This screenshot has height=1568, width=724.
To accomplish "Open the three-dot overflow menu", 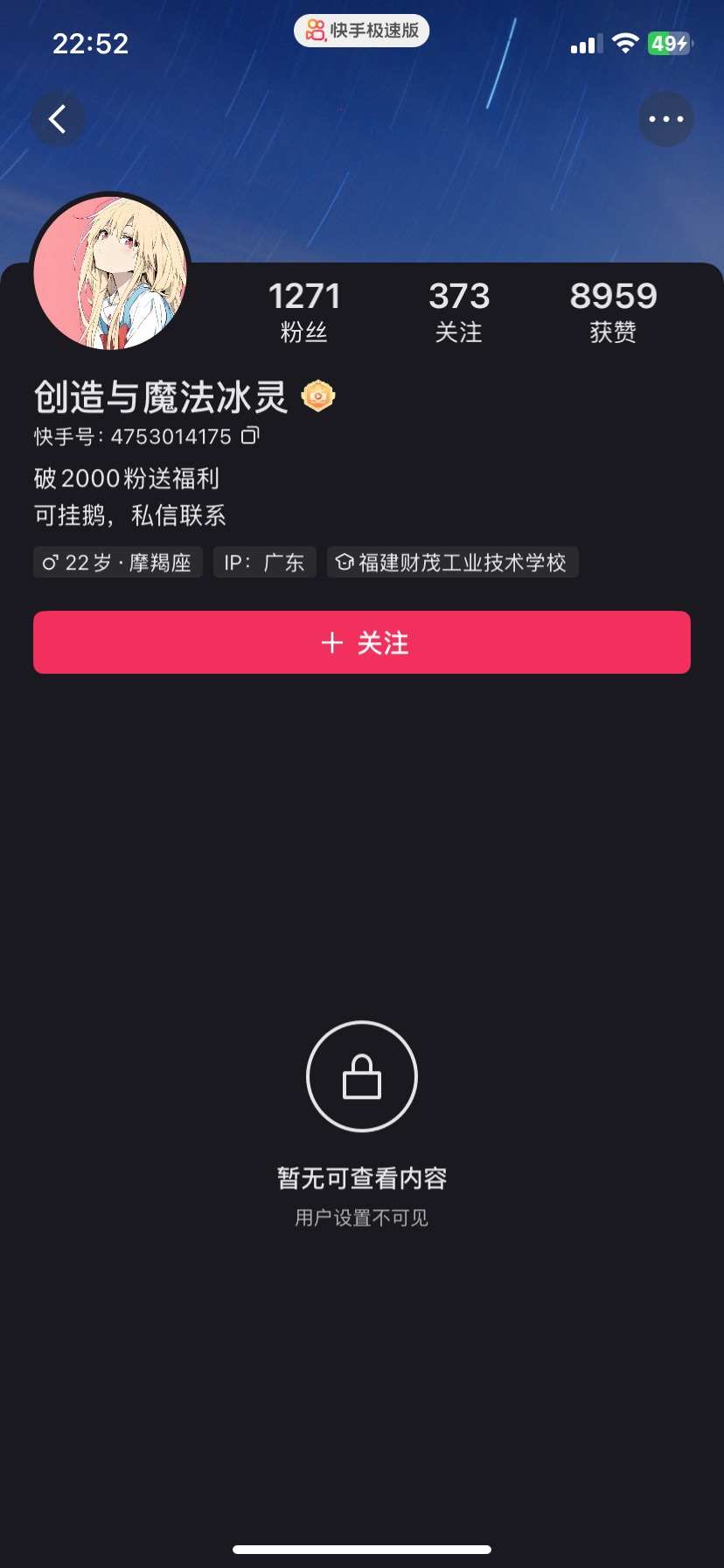I will point(665,119).
